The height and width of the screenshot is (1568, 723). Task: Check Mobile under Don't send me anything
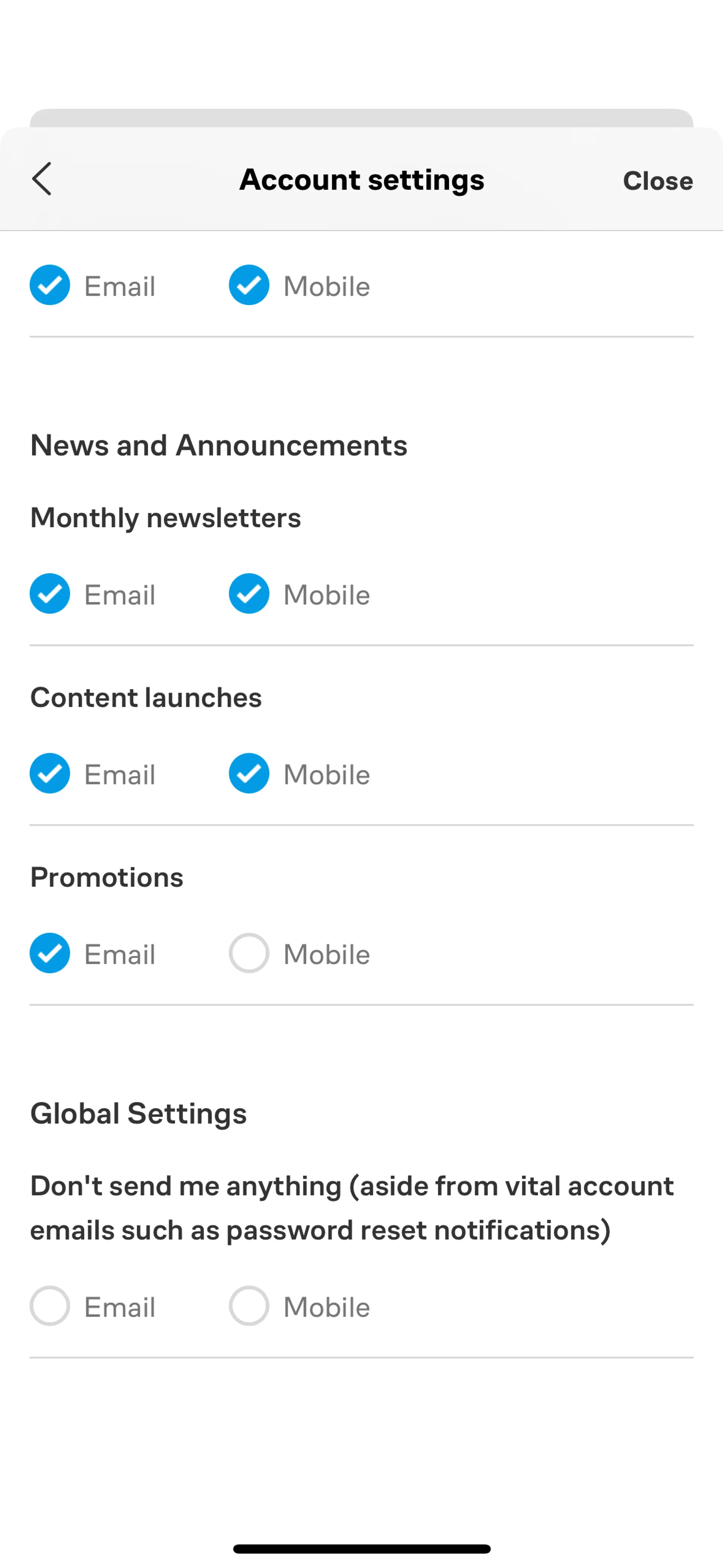click(249, 1305)
